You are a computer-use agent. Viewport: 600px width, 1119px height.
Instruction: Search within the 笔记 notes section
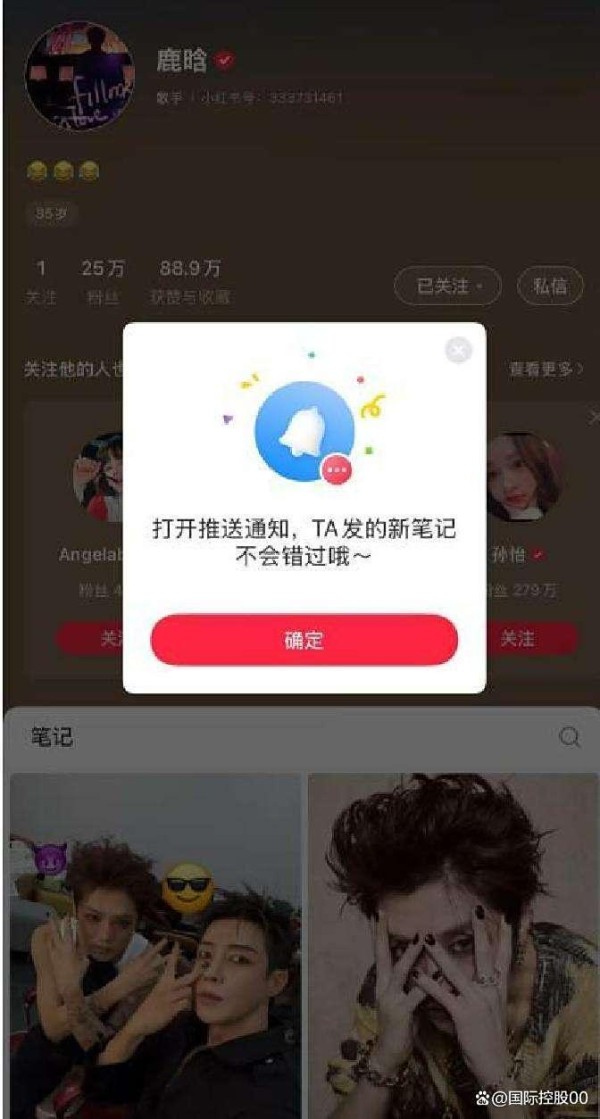pyautogui.click(x=569, y=736)
